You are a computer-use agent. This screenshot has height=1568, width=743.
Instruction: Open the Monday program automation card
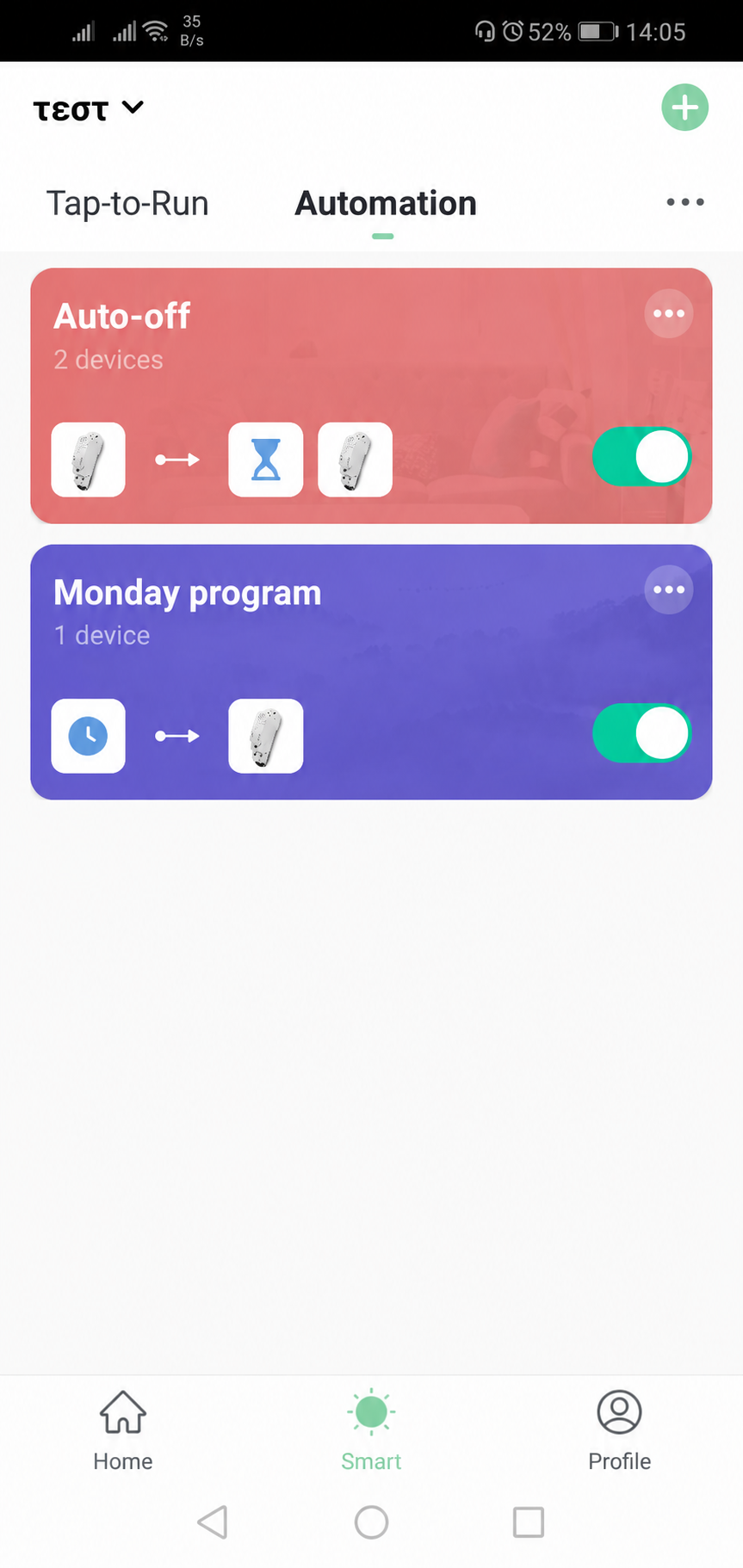[371, 672]
